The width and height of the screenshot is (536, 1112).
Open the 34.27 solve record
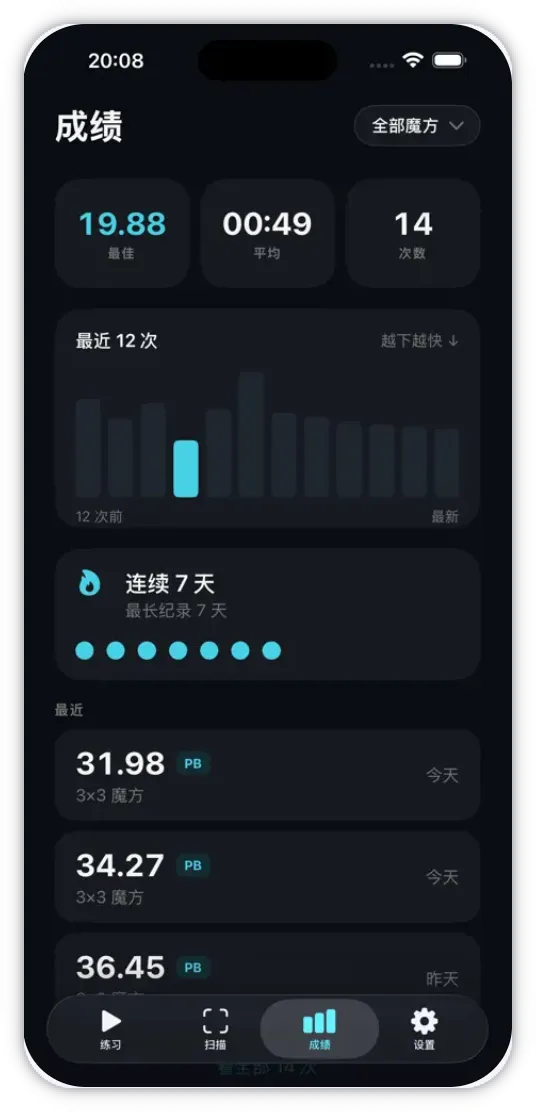[267, 877]
